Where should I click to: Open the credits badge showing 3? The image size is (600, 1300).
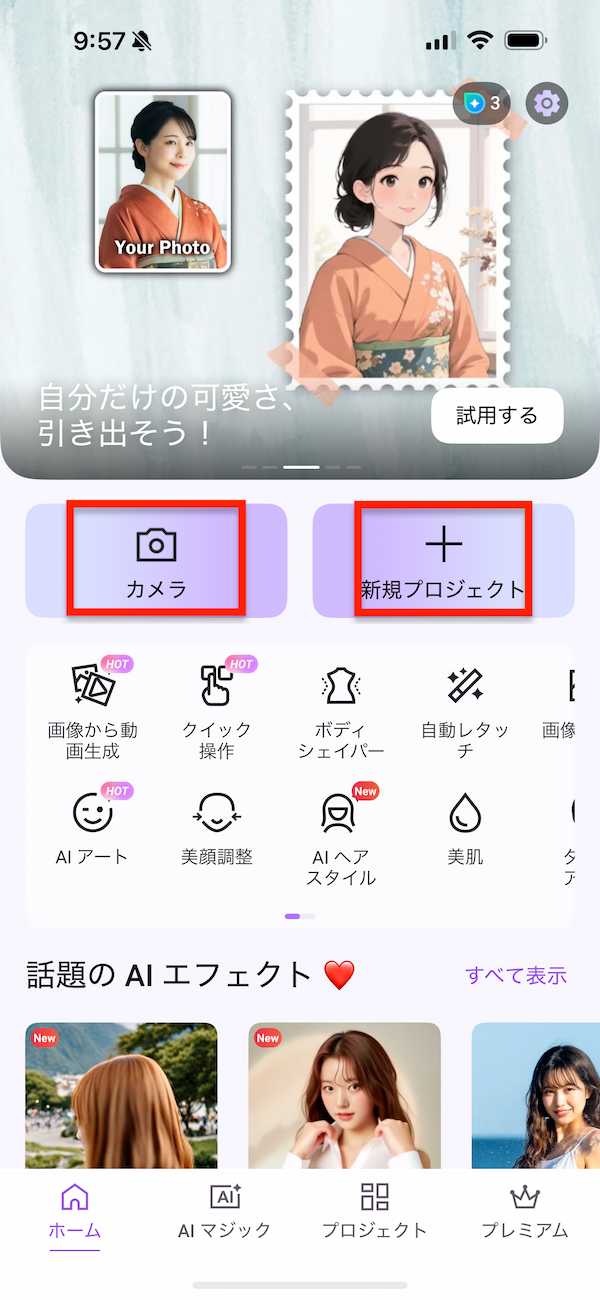(482, 103)
